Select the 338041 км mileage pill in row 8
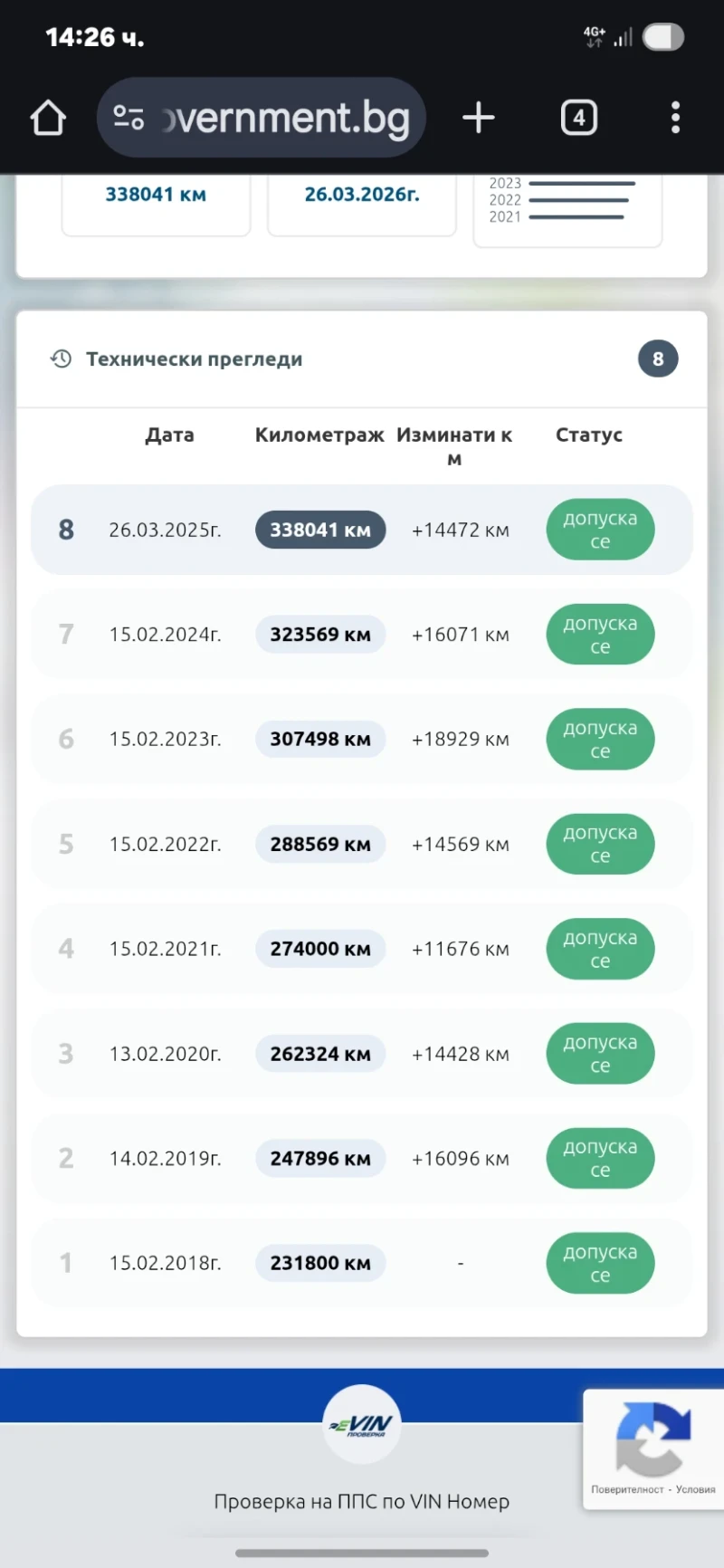This screenshot has width=724, height=1568. pyautogui.click(x=320, y=530)
